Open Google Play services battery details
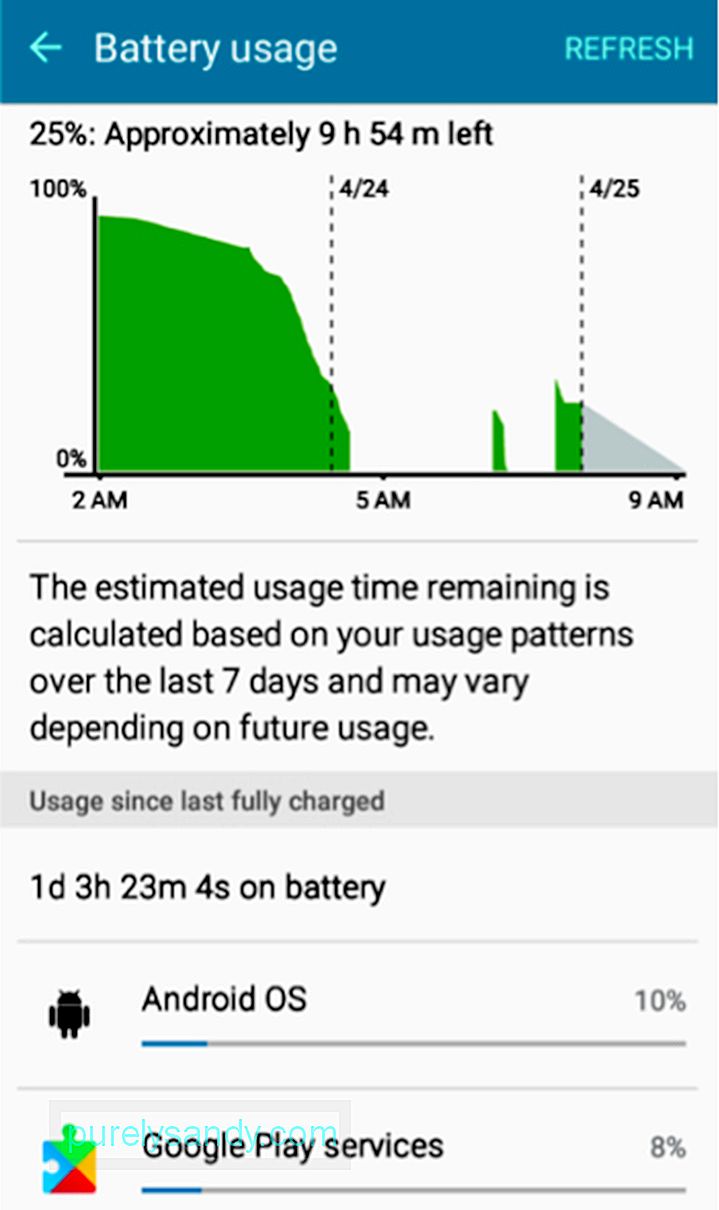 click(x=359, y=1150)
